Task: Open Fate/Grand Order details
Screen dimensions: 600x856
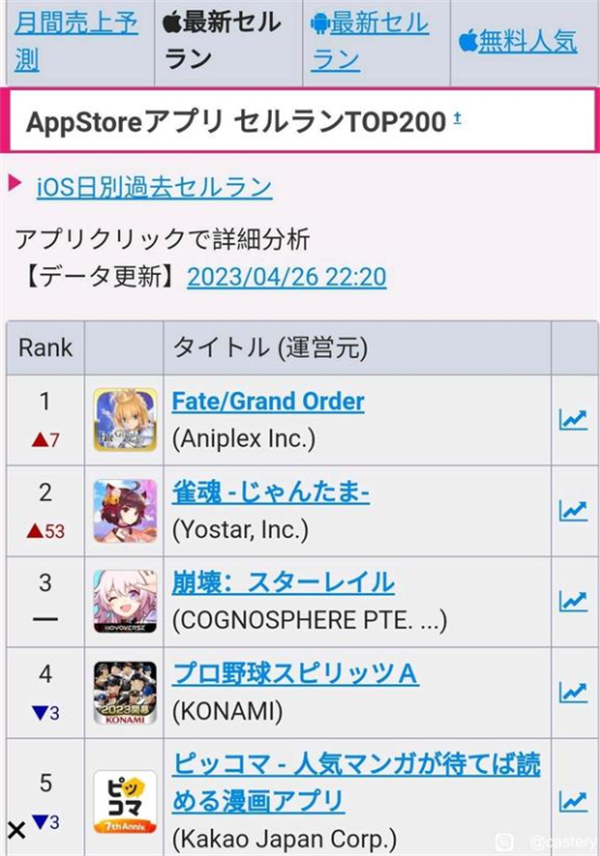Action: [268, 402]
